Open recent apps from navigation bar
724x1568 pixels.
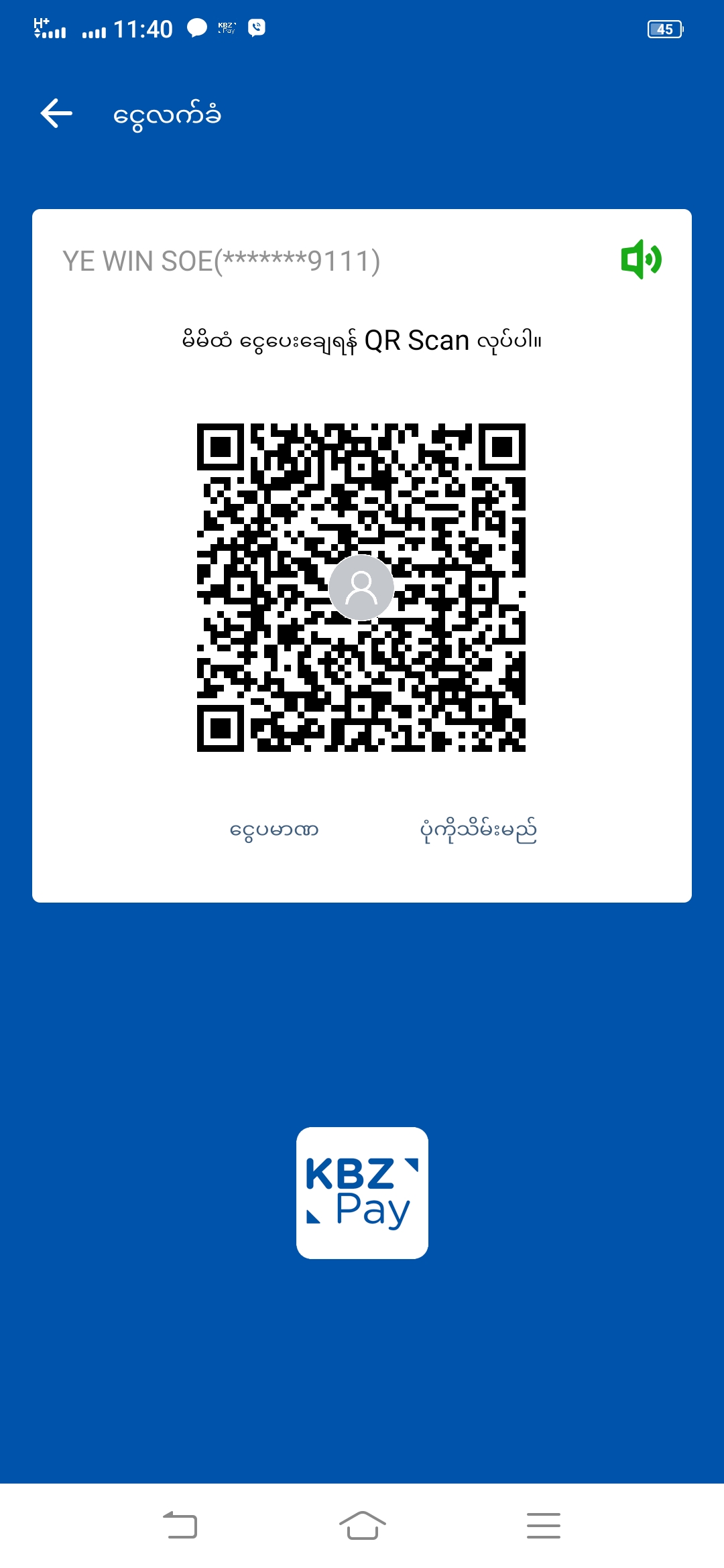click(543, 1525)
